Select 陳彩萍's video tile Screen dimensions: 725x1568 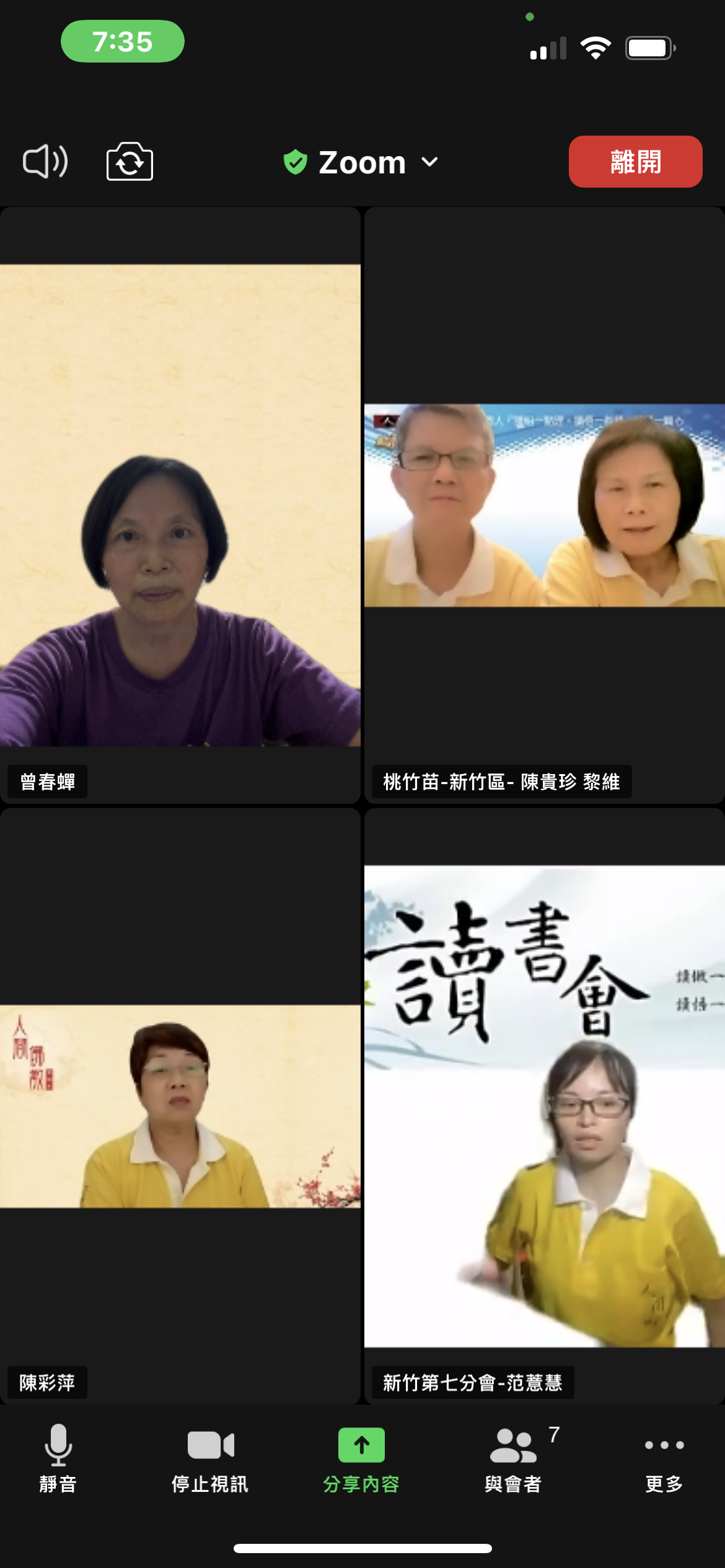180,1105
